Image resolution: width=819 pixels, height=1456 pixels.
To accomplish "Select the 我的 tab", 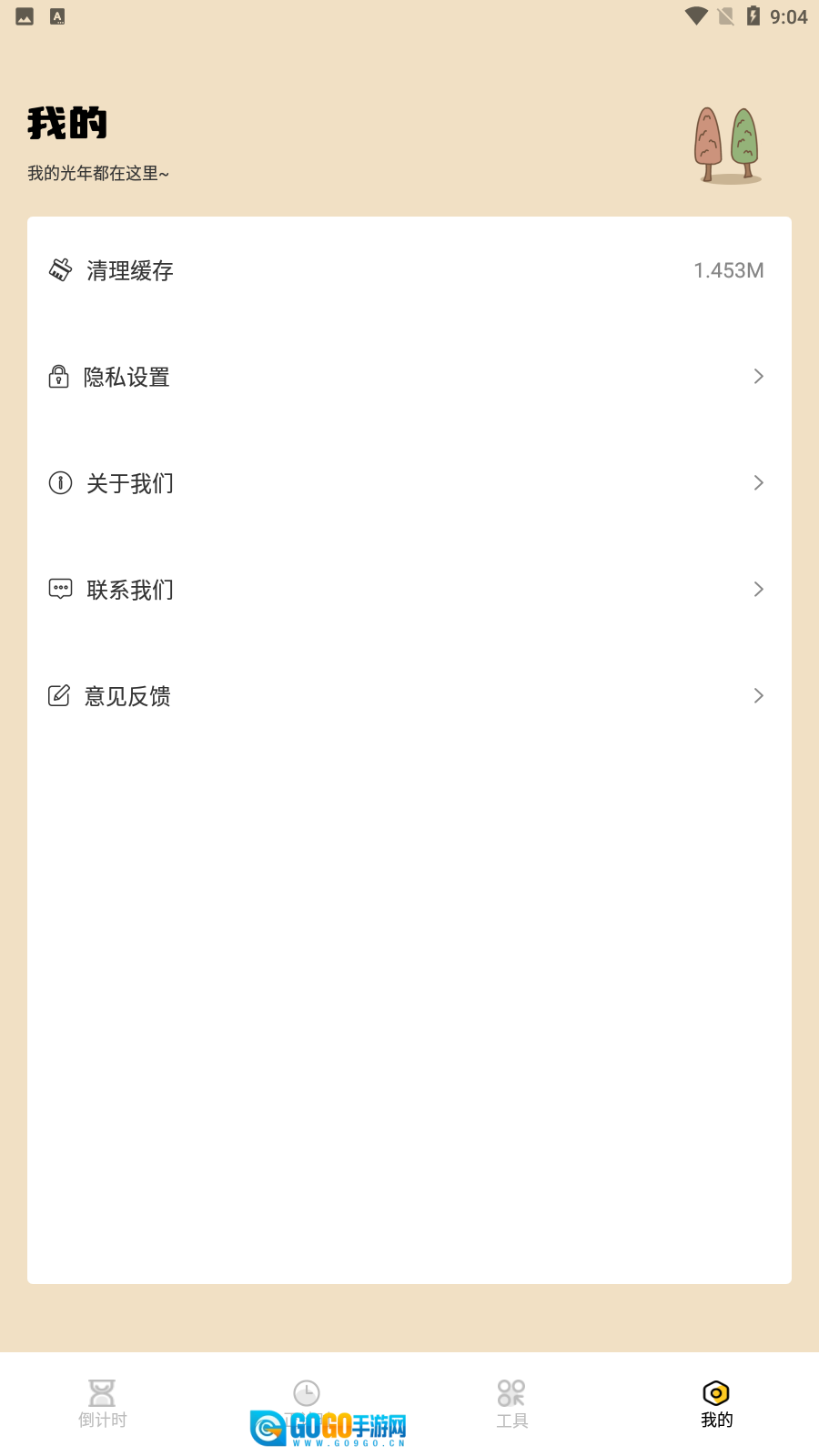I will click(716, 1403).
